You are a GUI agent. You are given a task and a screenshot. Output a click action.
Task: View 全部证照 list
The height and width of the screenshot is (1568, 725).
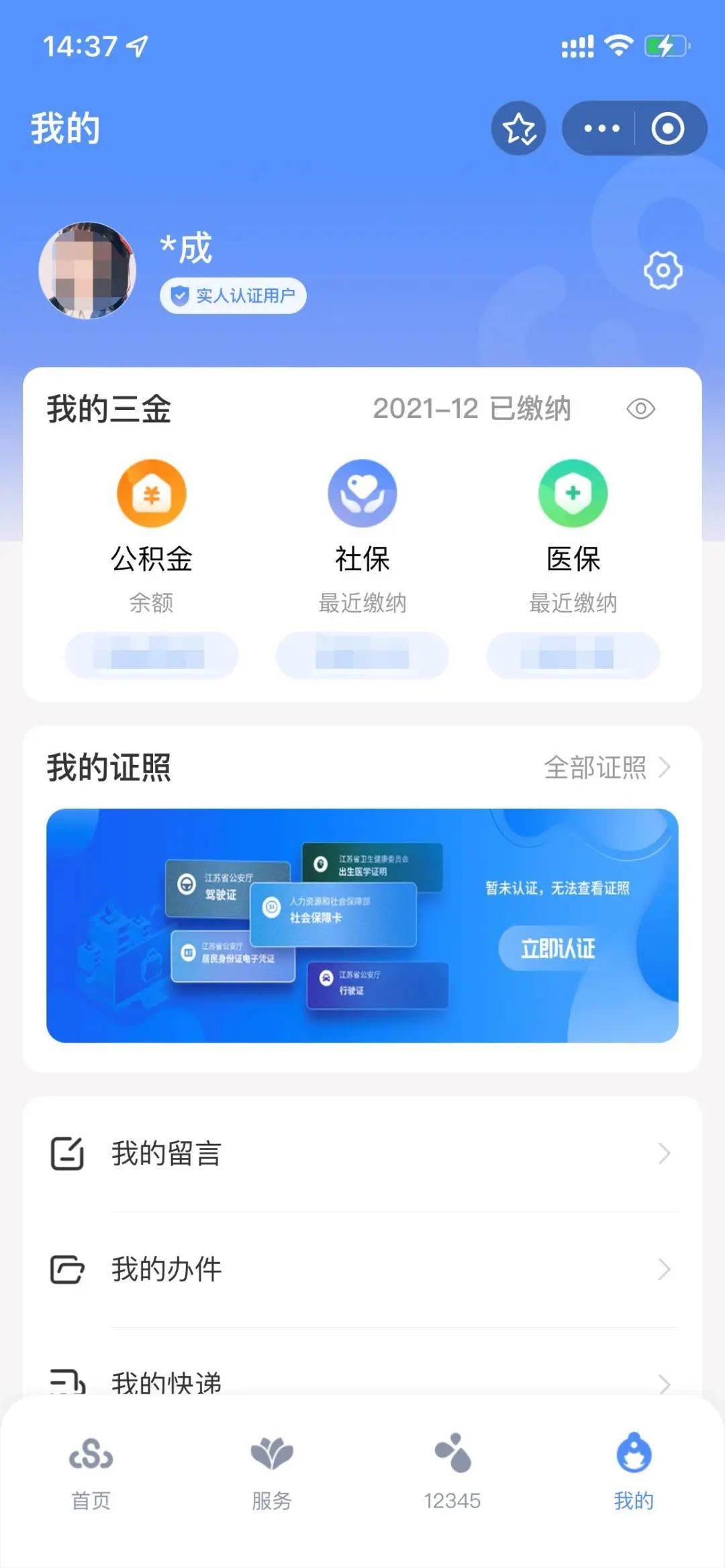[607, 767]
